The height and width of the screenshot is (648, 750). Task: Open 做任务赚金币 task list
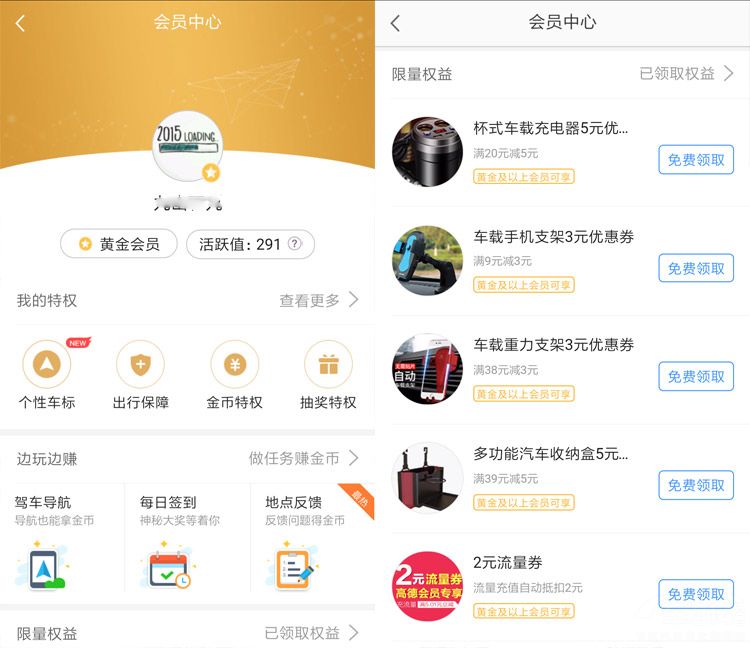pos(303,458)
